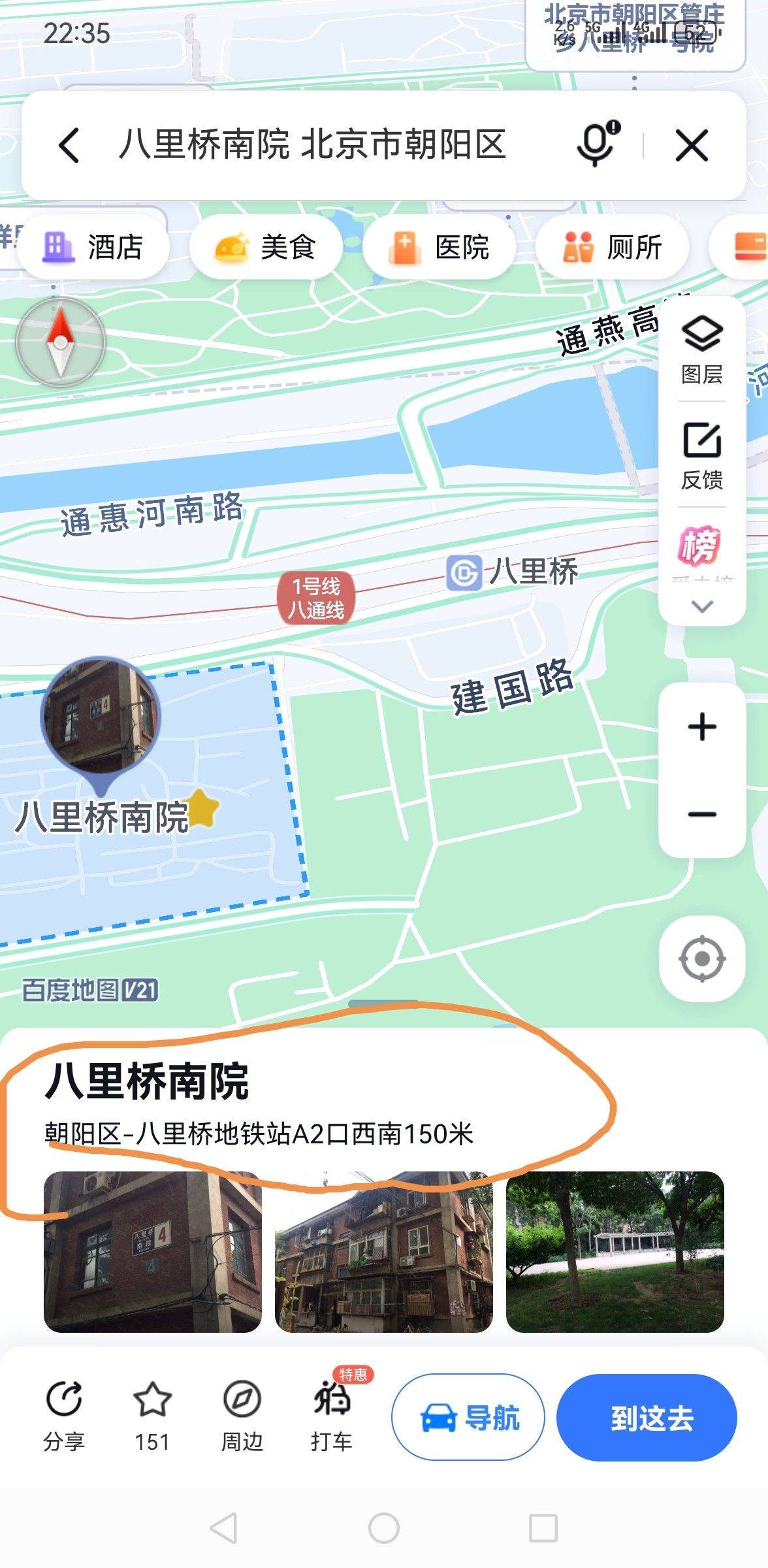Zoom in on the map

pos(702,727)
